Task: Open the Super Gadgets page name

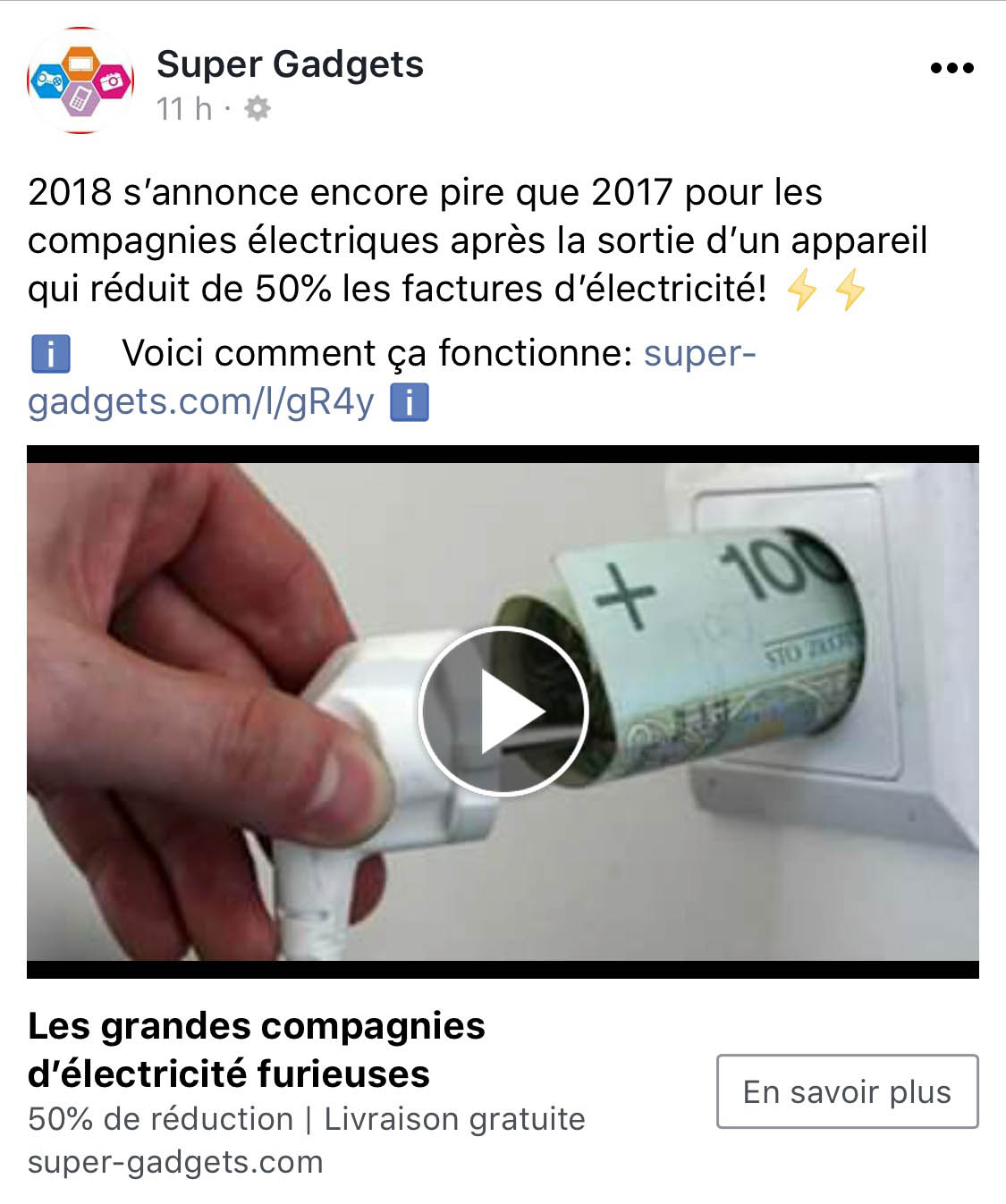Action: coord(290,64)
